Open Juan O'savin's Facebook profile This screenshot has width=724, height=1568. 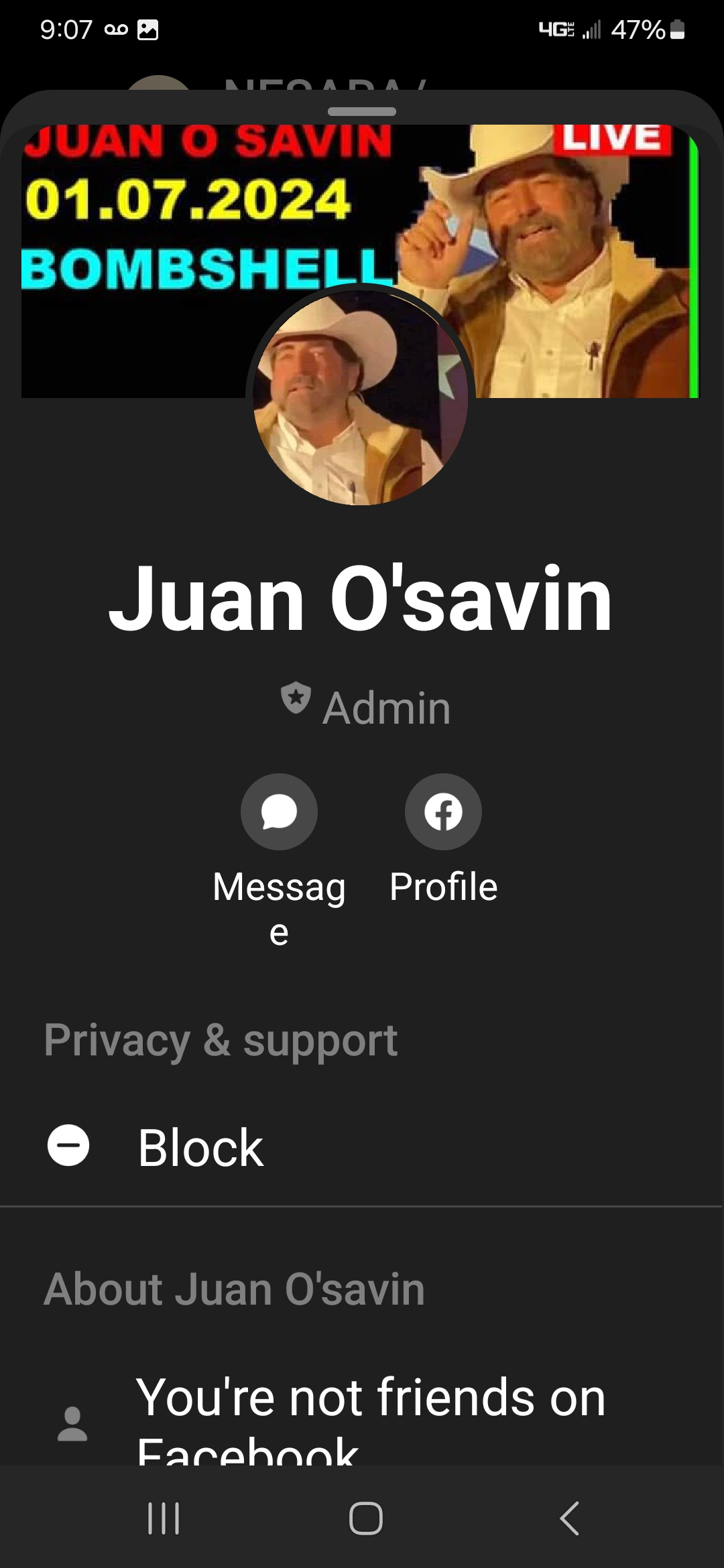443,812
